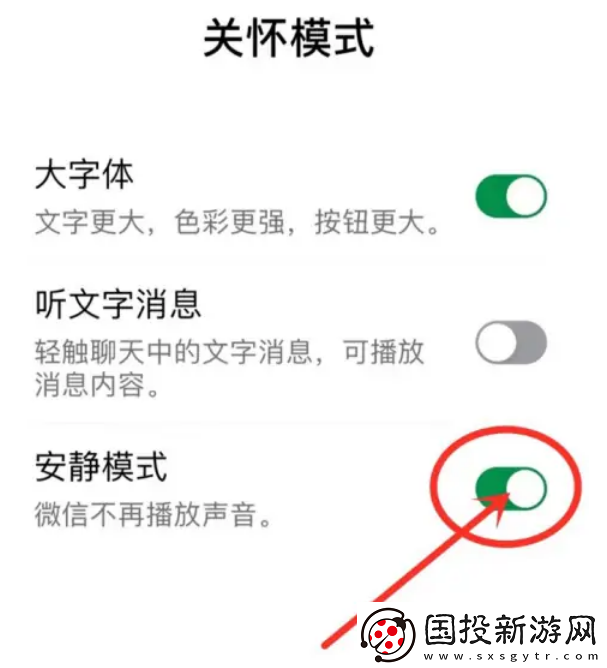Disable the 安静模式 quiet mode switch
This screenshot has width=607, height=668.
click(511, 487)
